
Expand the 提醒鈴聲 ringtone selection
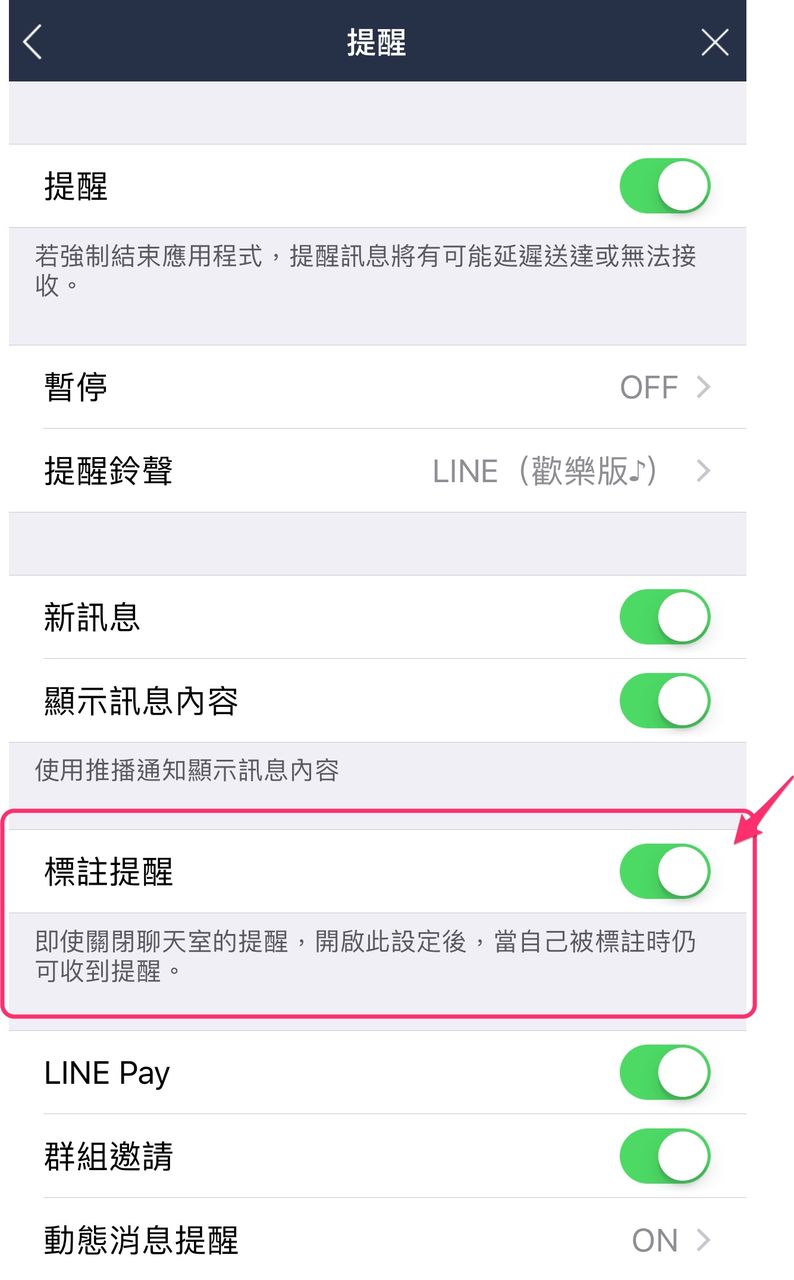pyautogui.click(x=703, y=471)
